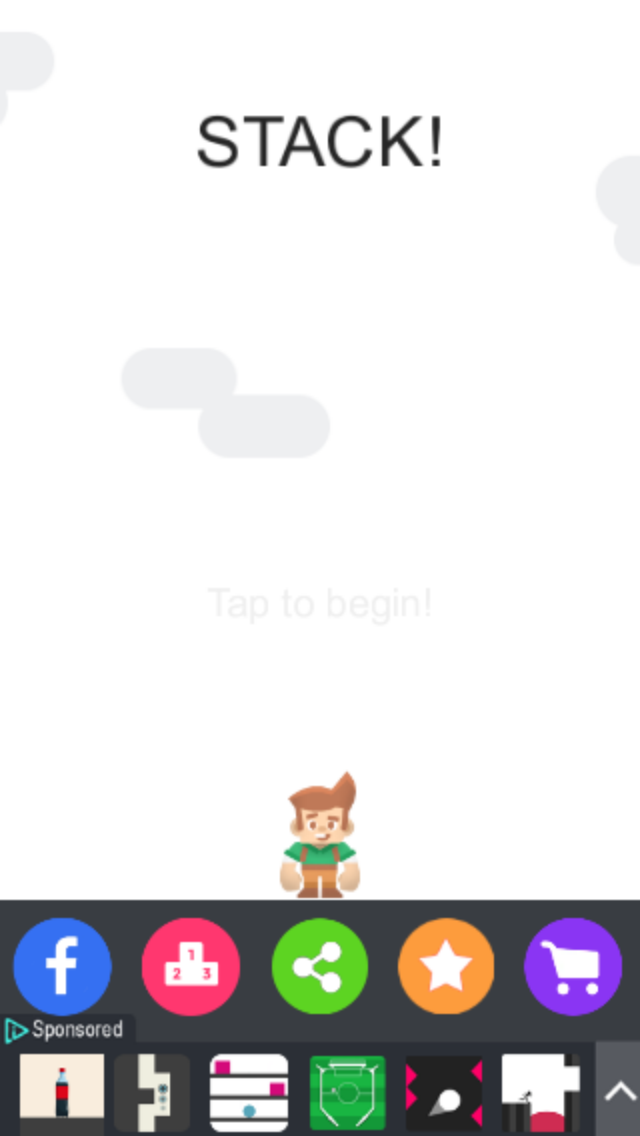Open the shopping cart store
The width and height of the screenshot is (640, 1136).
coord(573,967)
